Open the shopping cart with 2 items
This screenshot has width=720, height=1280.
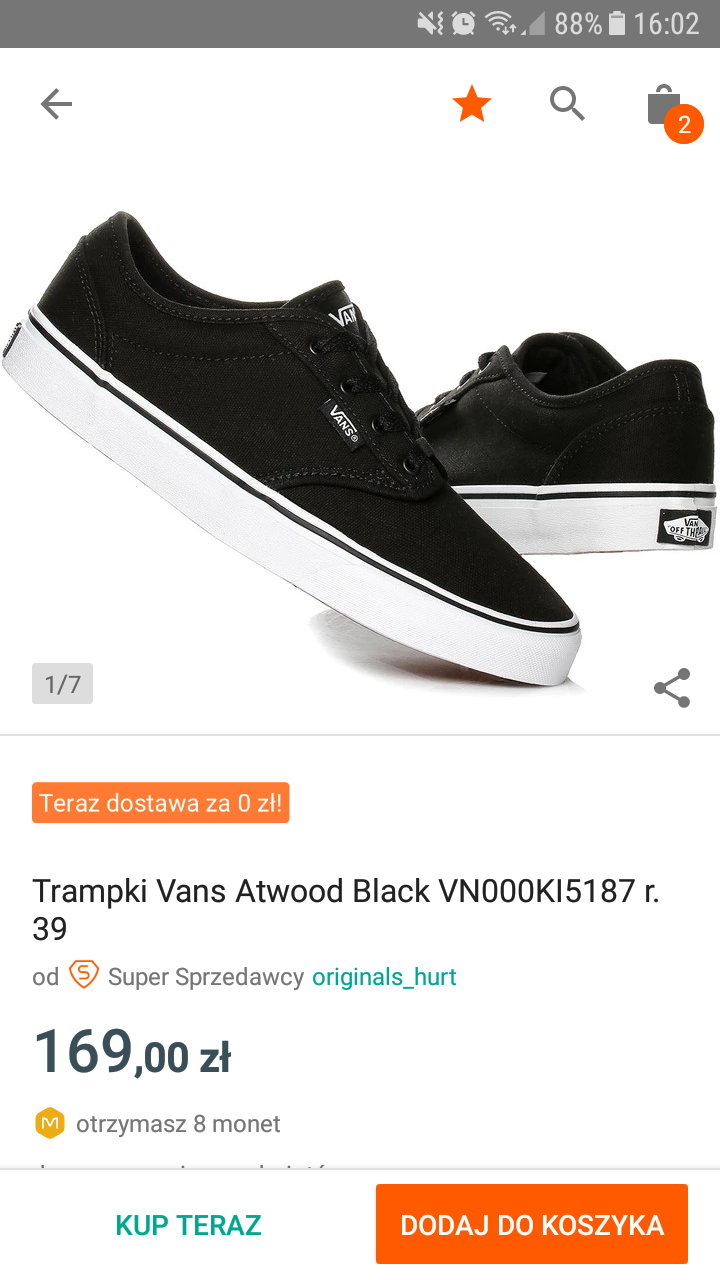[667, 106]
